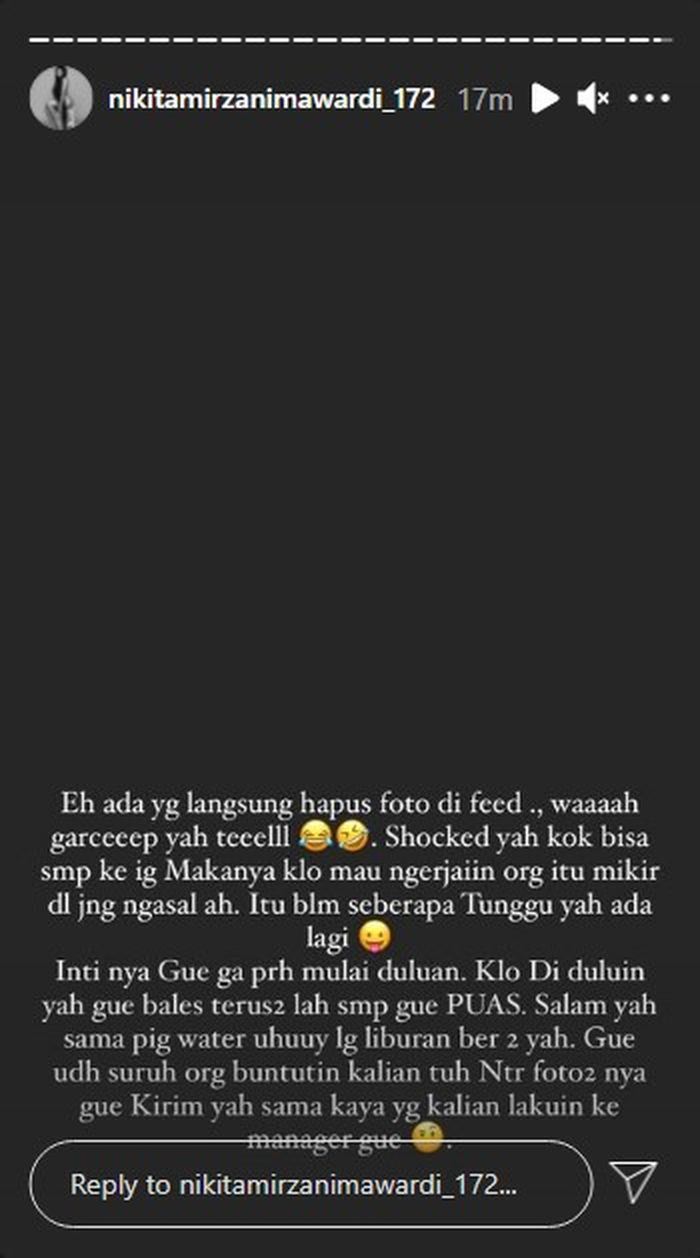Screen dimensions: 700x1258
Task: Open nikitamirzanimawardi_172's profile picture
Action: click(60, 98)
